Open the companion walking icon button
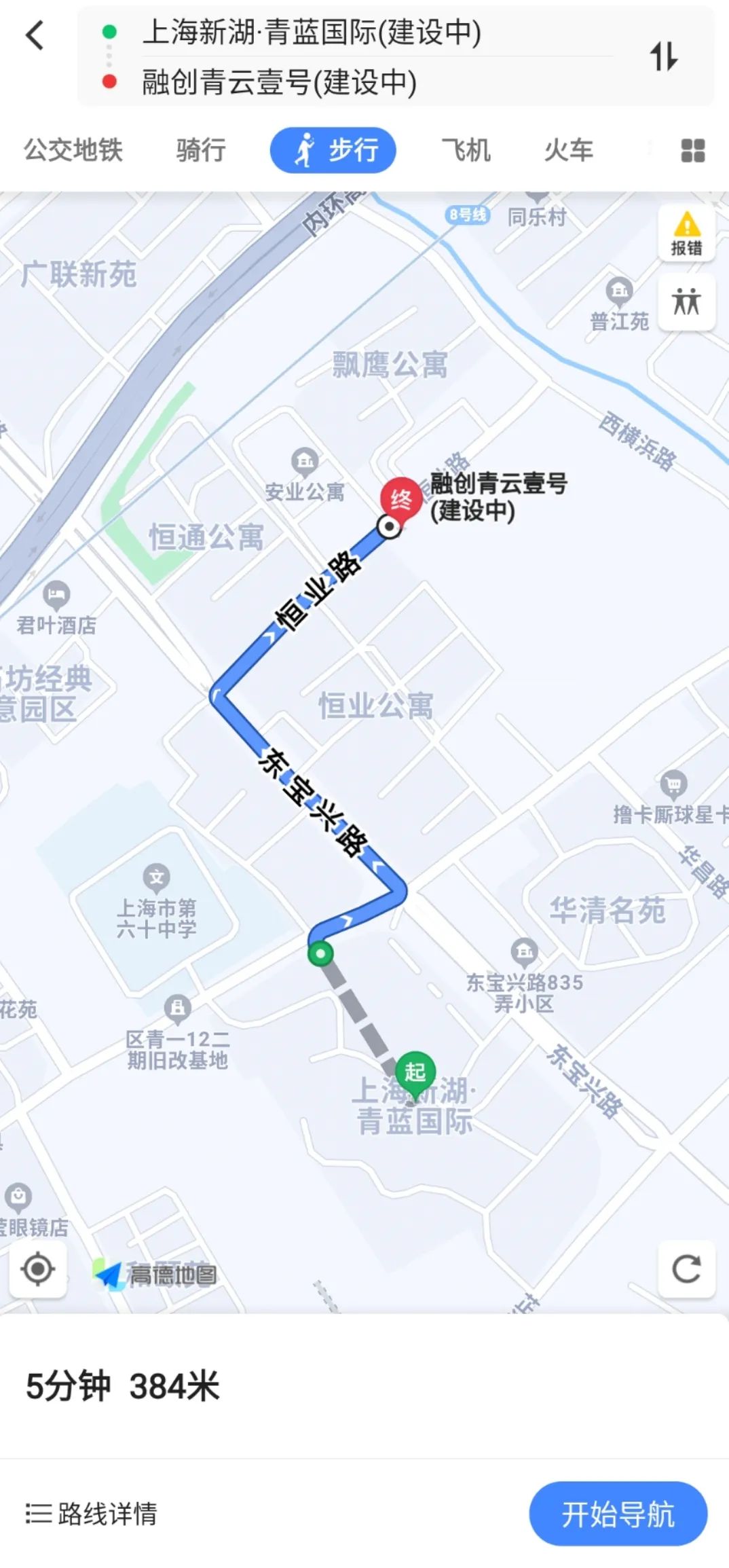This screenshot has width=729, height=1568. click(x=686, y=302)
